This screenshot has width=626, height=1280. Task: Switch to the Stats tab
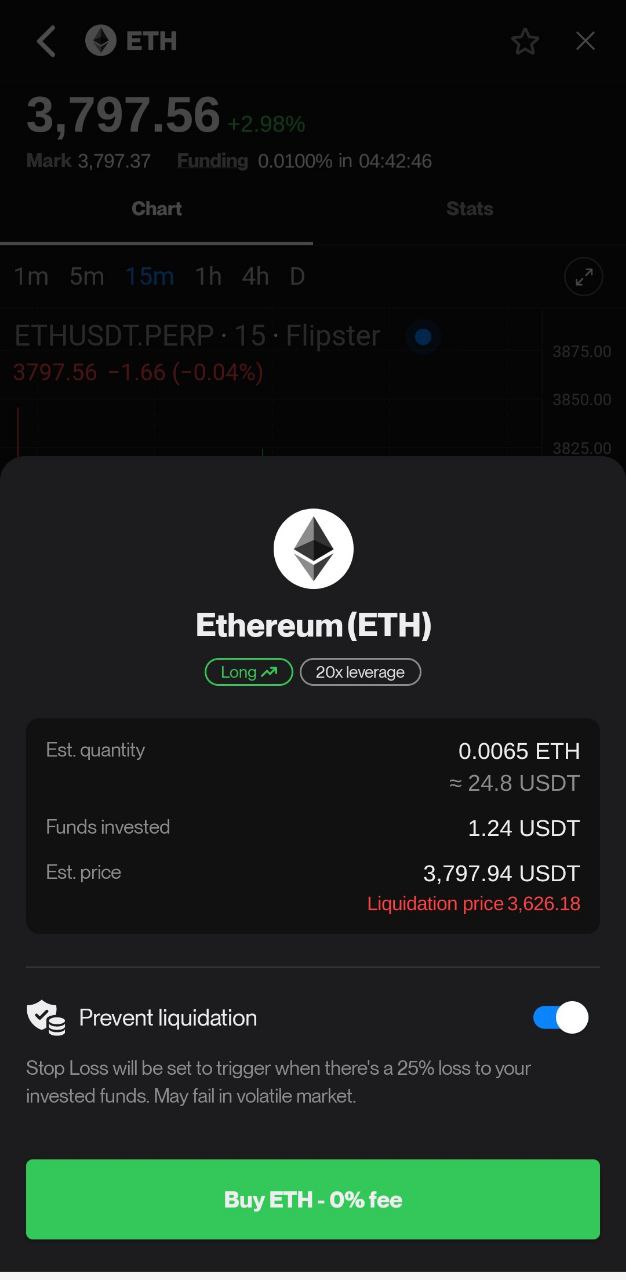(x=469, y=209)
